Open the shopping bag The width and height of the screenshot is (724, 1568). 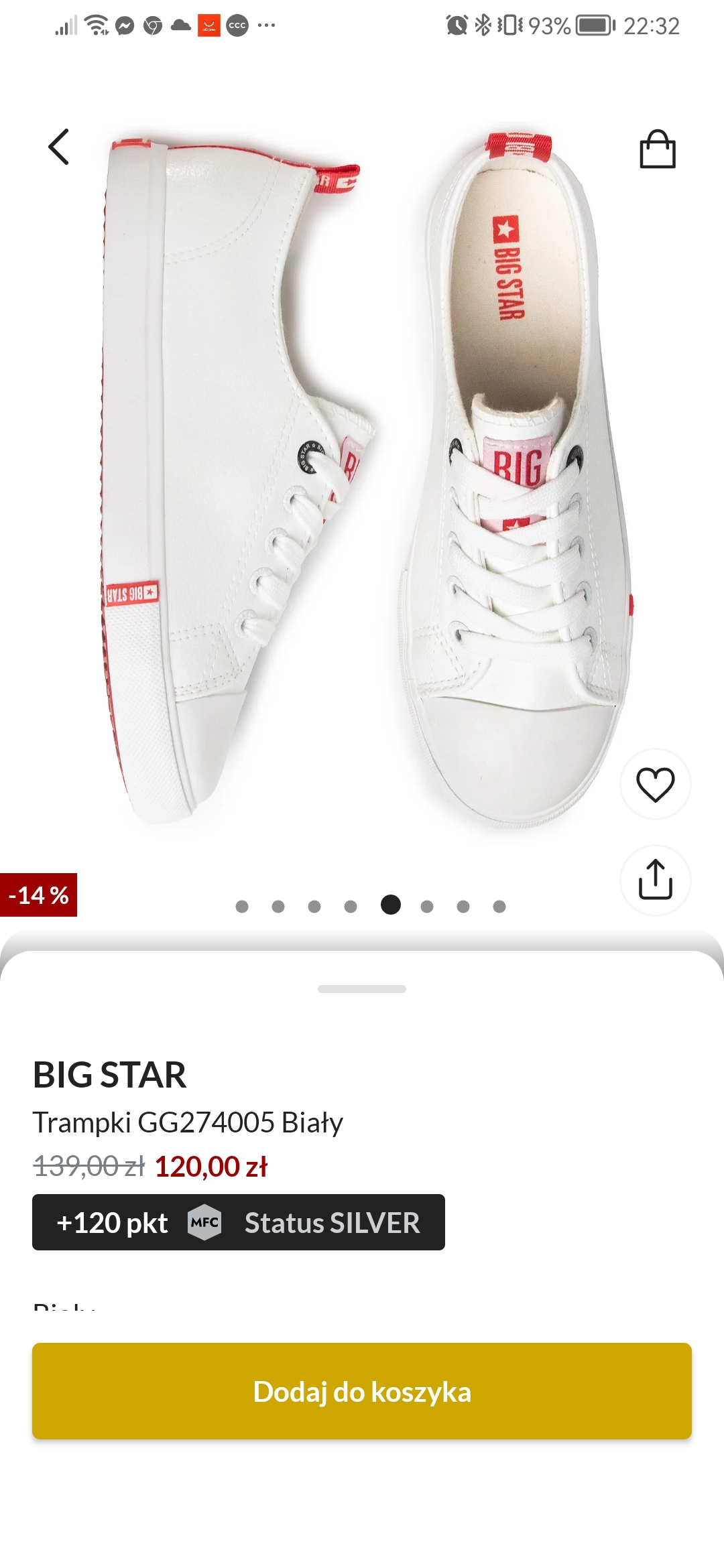coord(657,149)
